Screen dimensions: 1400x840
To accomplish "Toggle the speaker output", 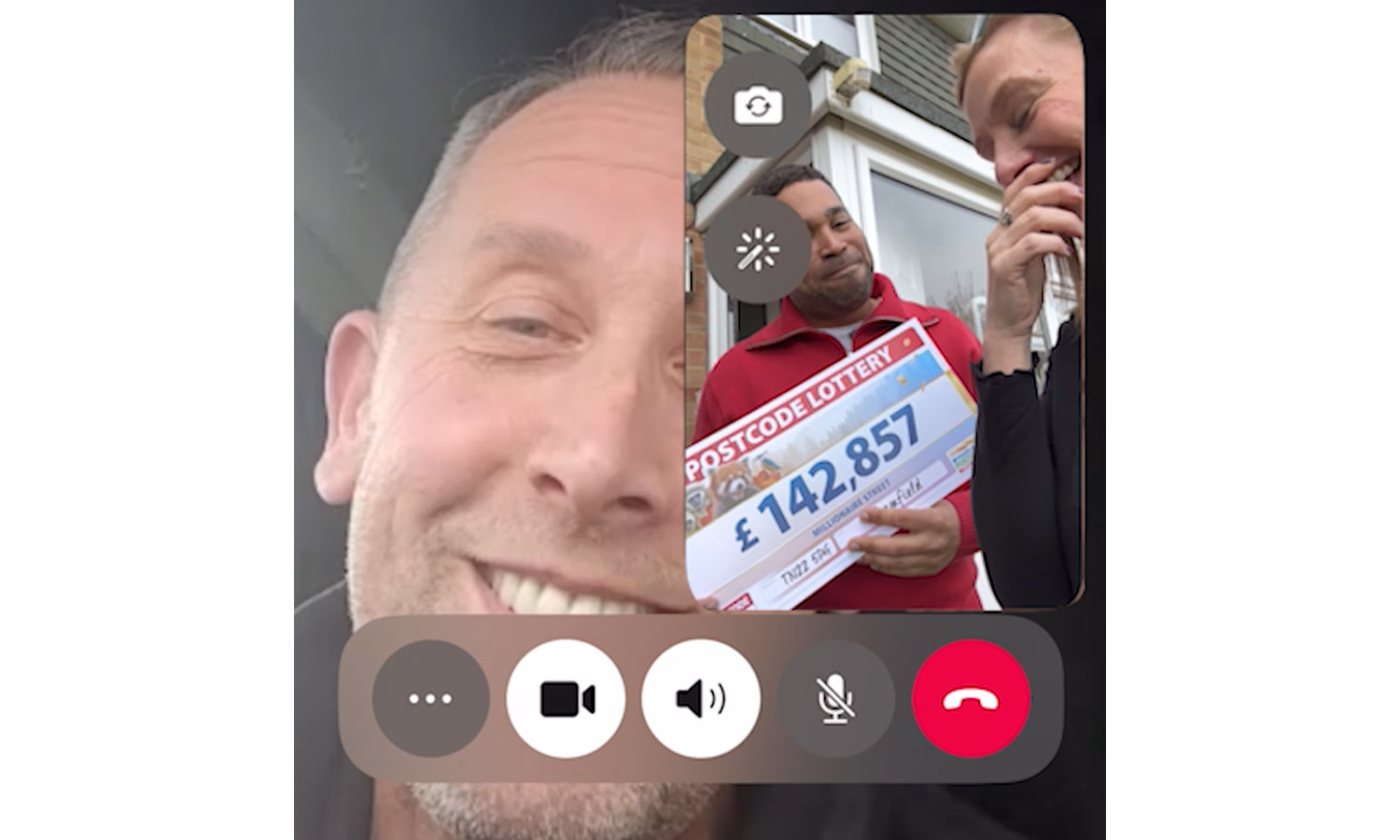I will [x=701, y=698].
